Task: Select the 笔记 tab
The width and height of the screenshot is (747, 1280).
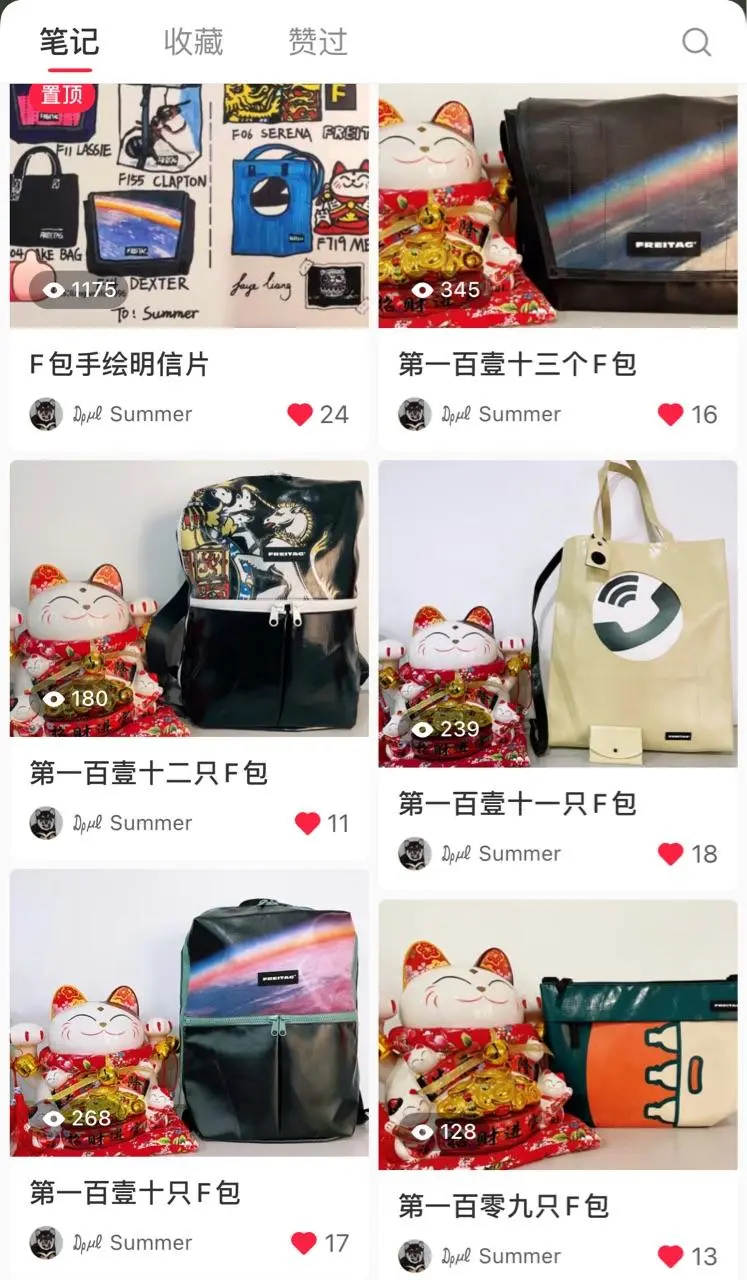Action: (69, 42)
